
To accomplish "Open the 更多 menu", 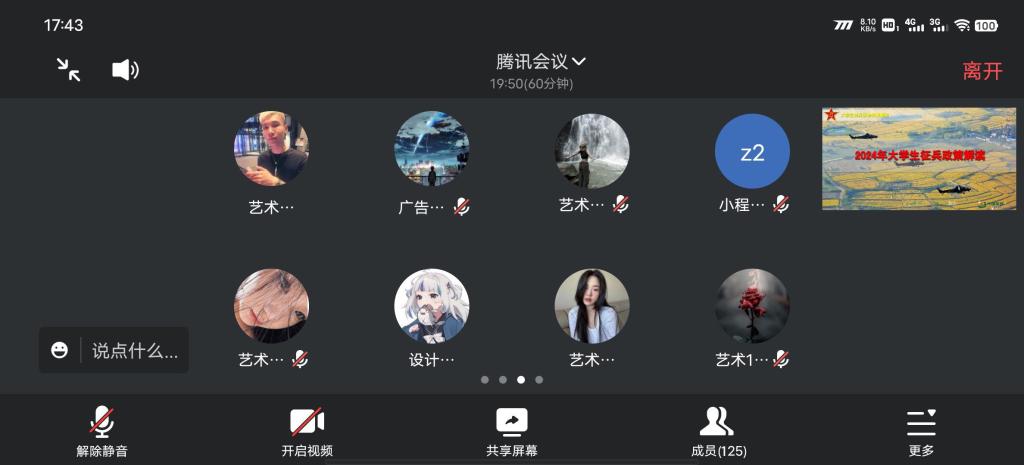I will (x=921, y=431).
